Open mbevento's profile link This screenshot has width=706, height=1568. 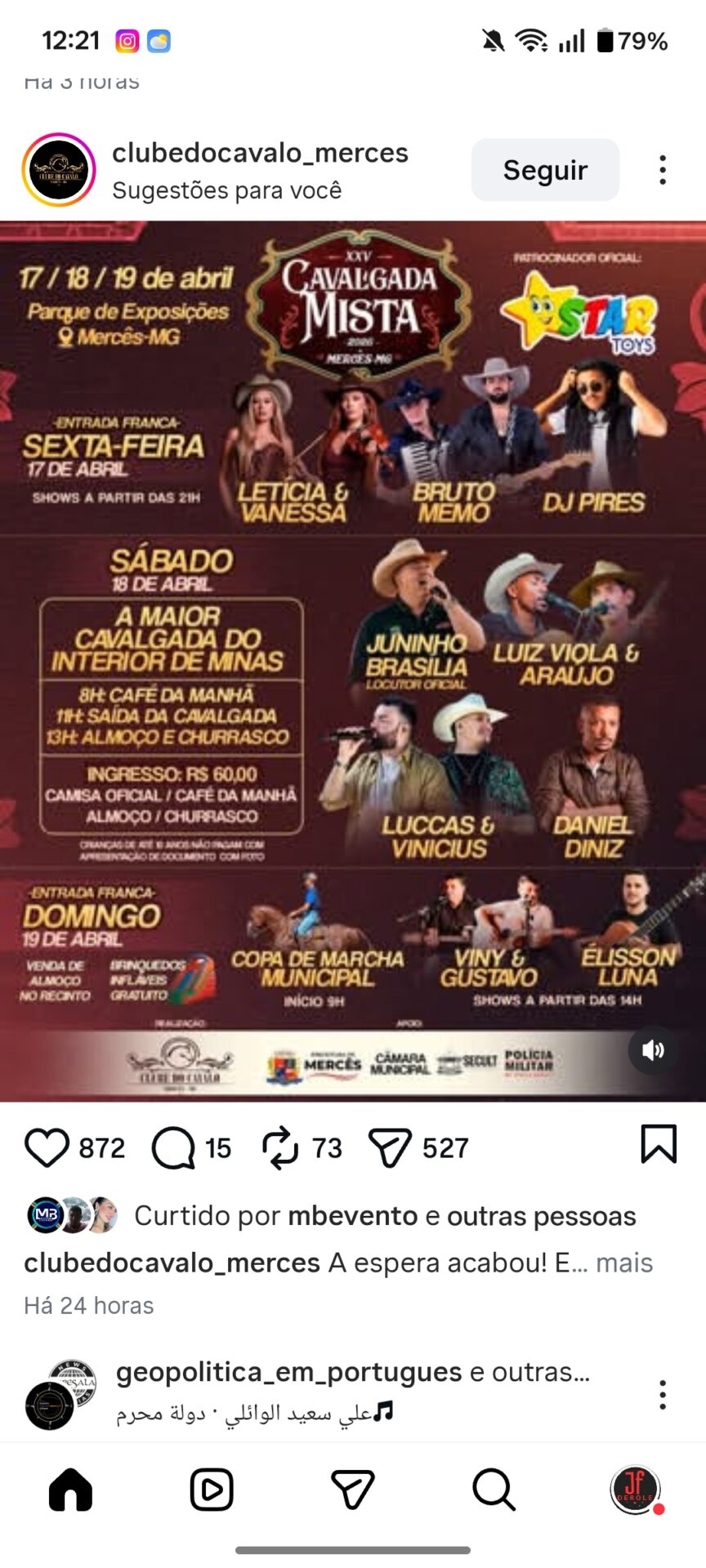pyautogui.click(x=352, y=1215)
